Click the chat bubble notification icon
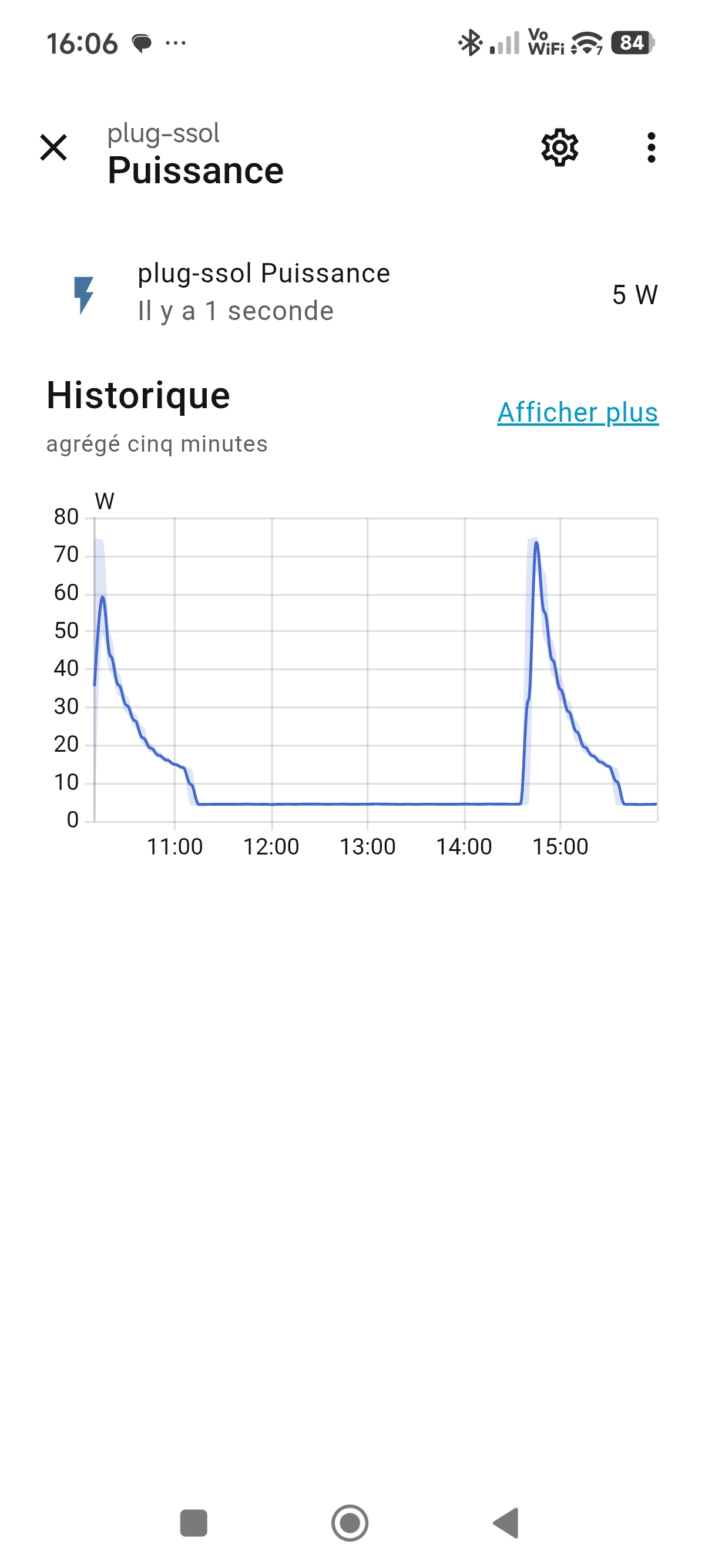This screenshot has width=705, height=1568. click(x=142, y=44)
